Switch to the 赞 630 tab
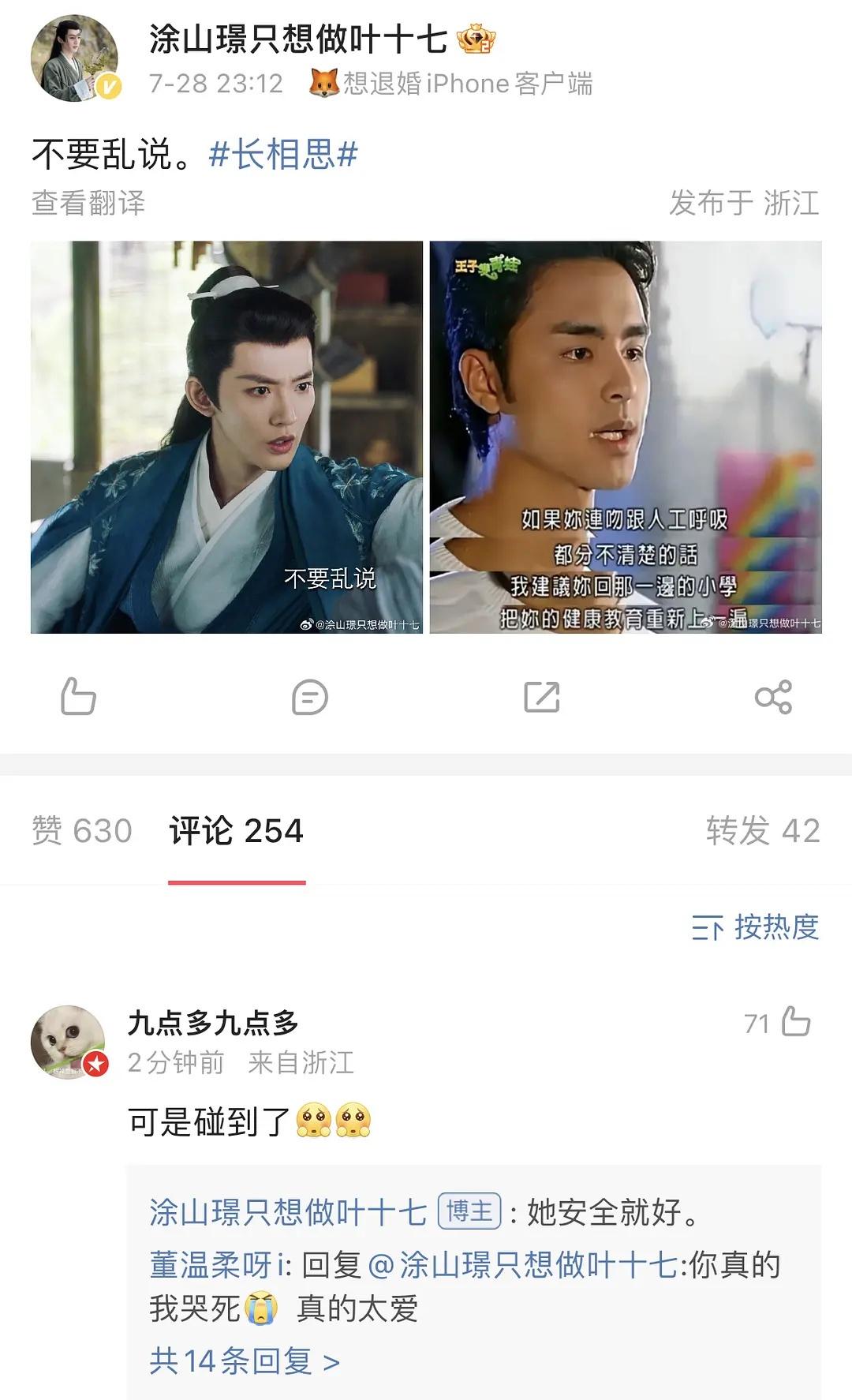852x1400 pixels. tap(82, 831)
